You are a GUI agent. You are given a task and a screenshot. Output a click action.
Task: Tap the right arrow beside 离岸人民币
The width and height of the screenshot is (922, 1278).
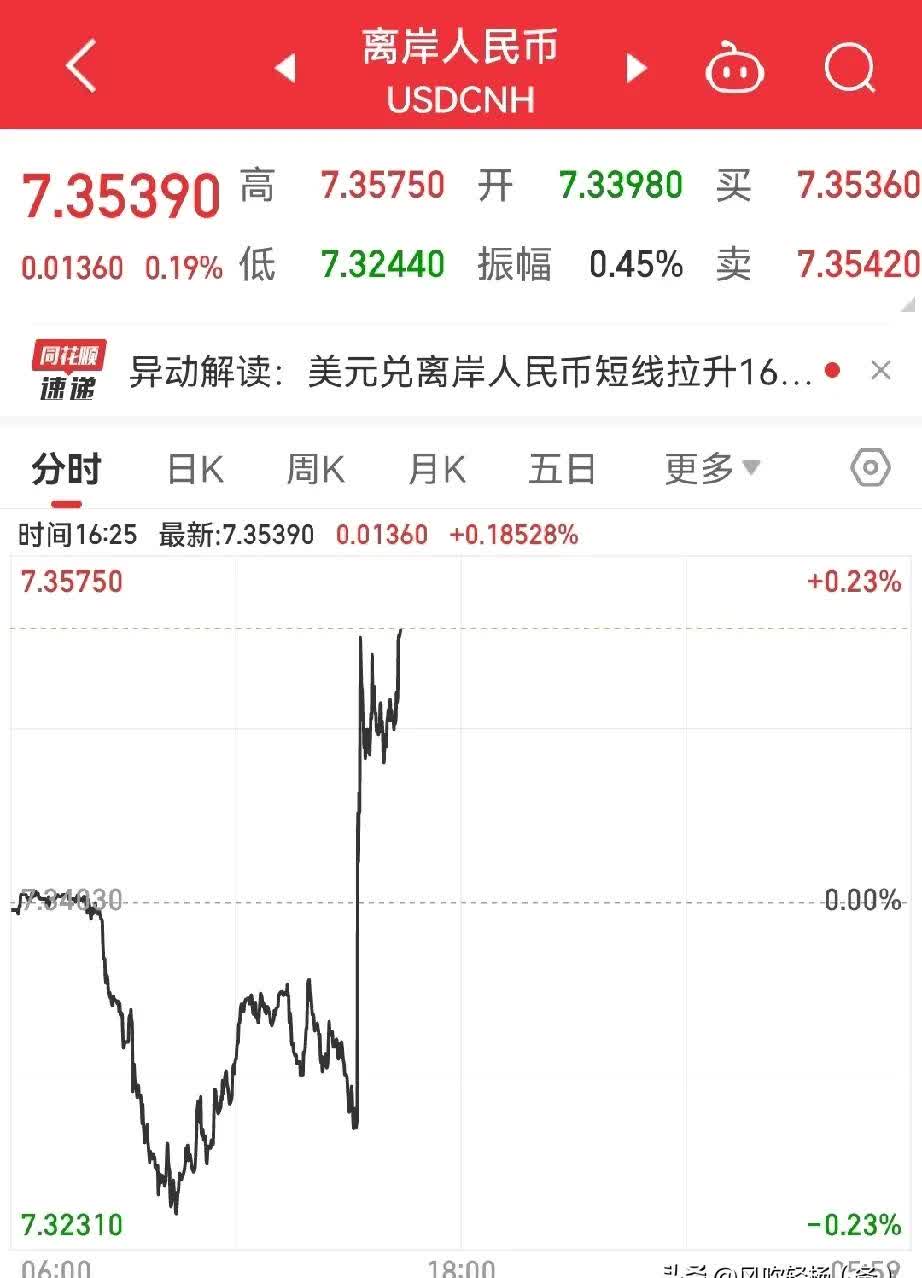[x=636, y=67]
